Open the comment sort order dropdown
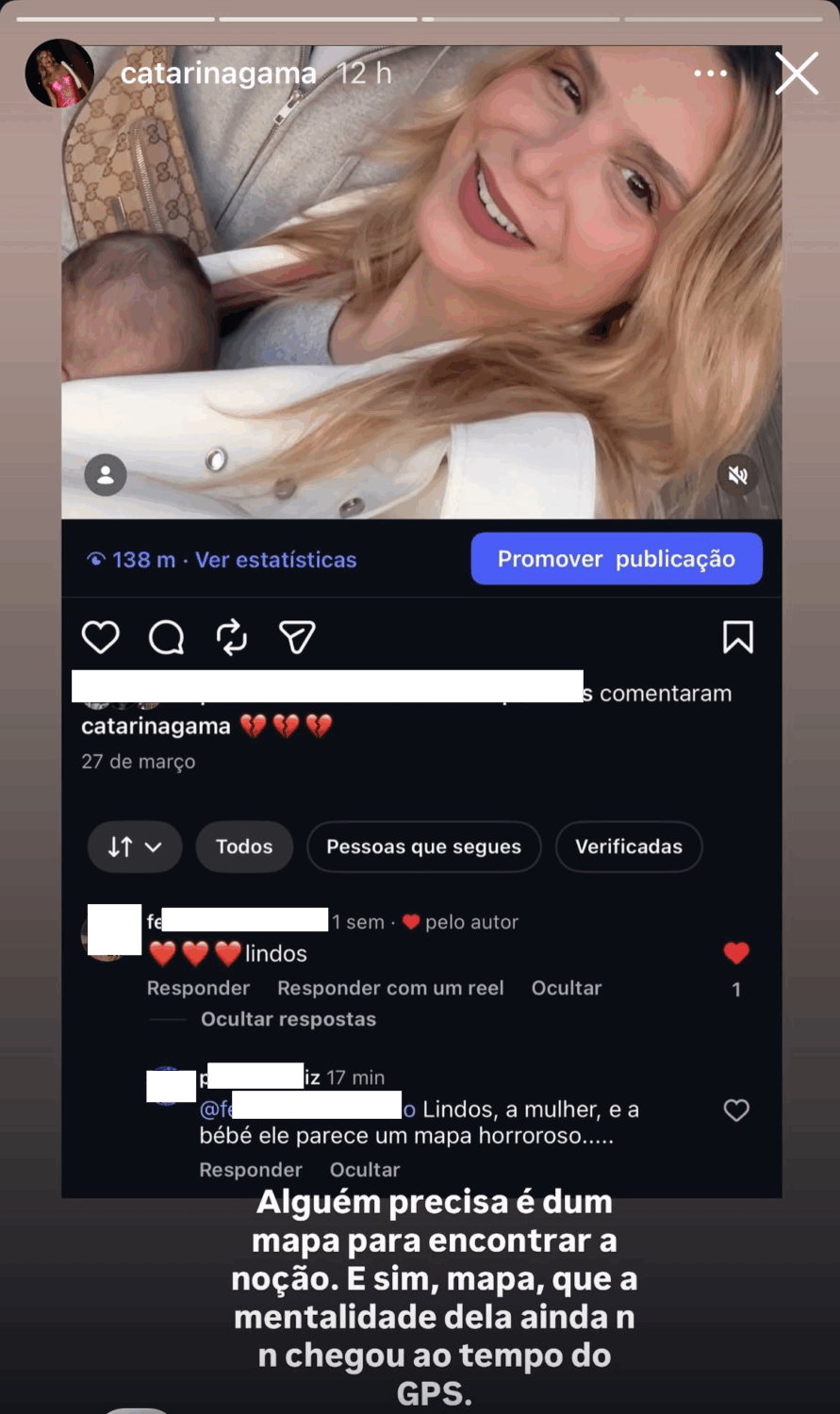The width and height of the screenshot is (840, 1414). click(x=134, y=847)
